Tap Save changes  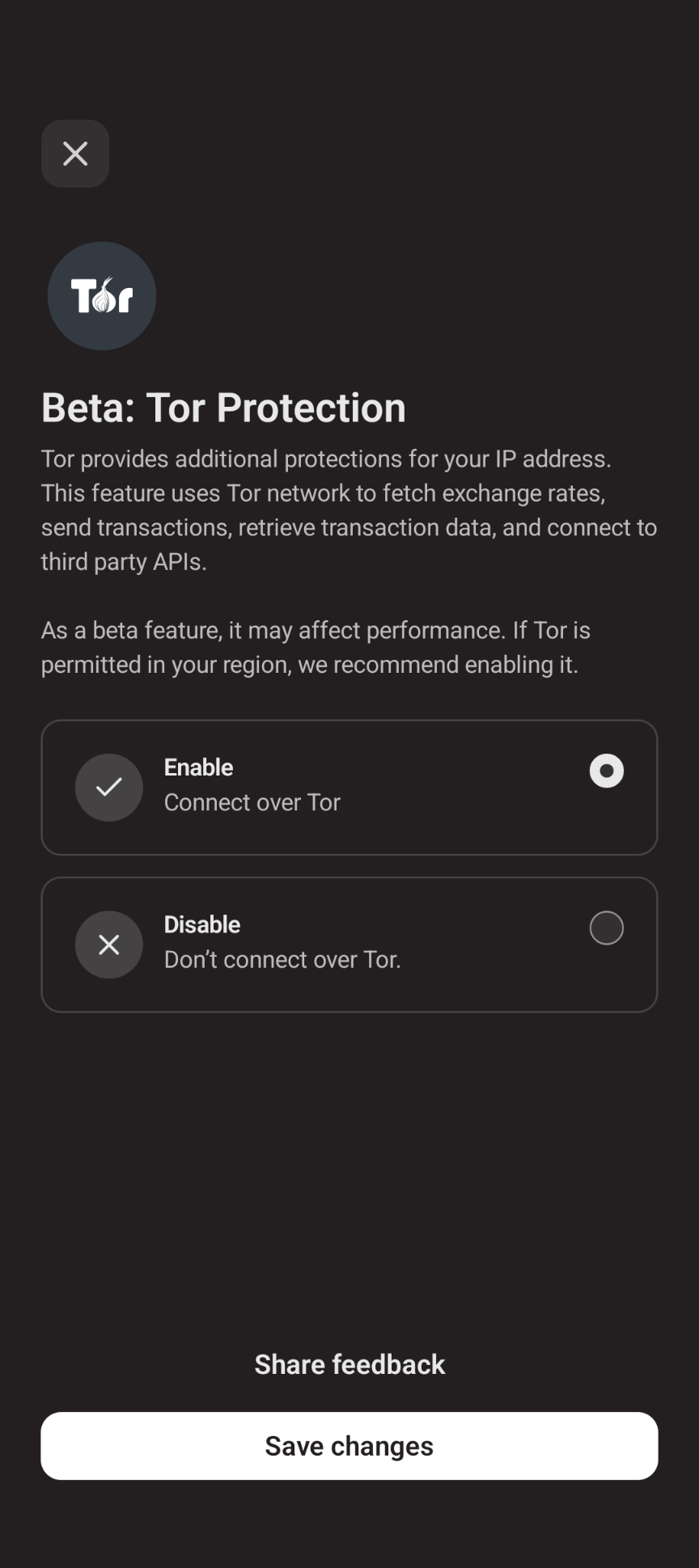(349, 1446)
